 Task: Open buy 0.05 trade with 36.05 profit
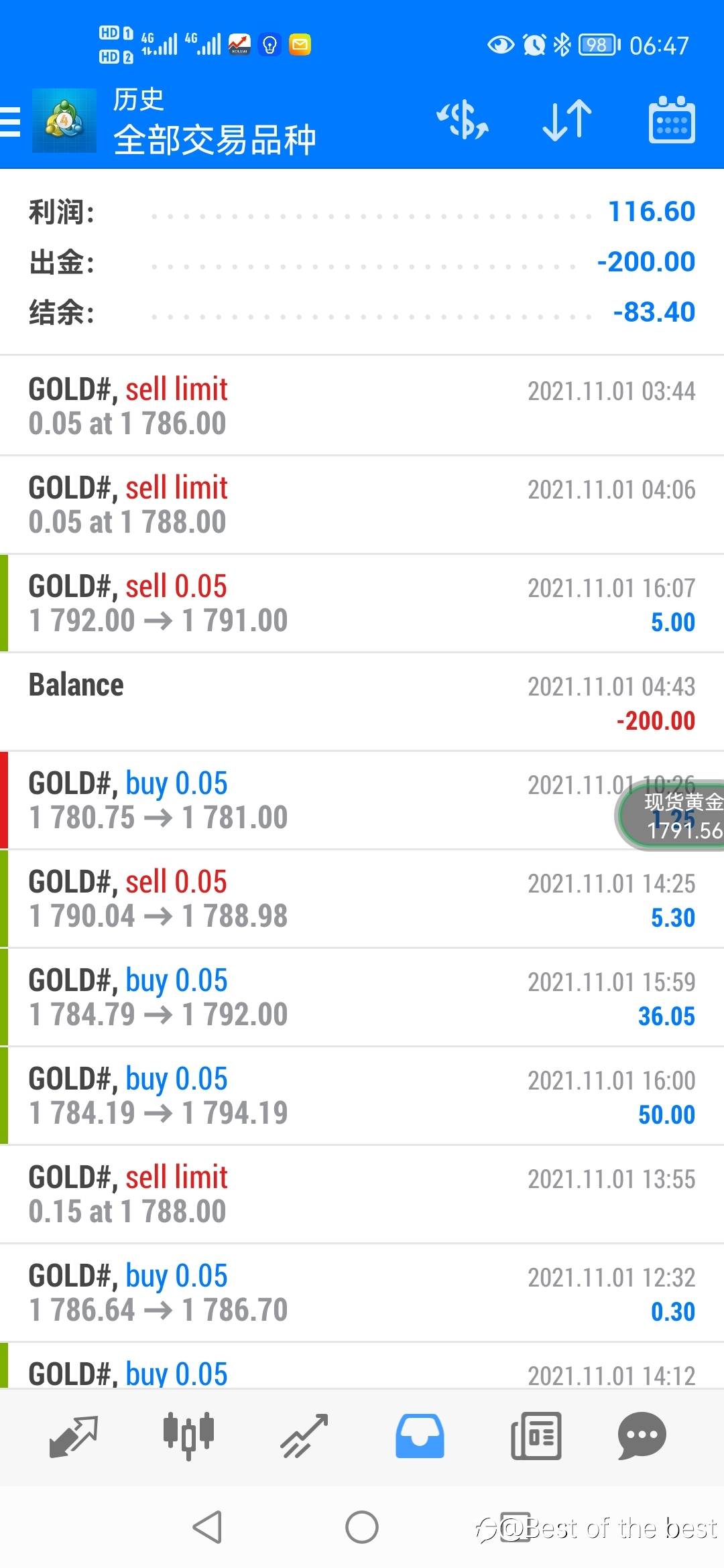pyautogui.click(x=362, y=998)
